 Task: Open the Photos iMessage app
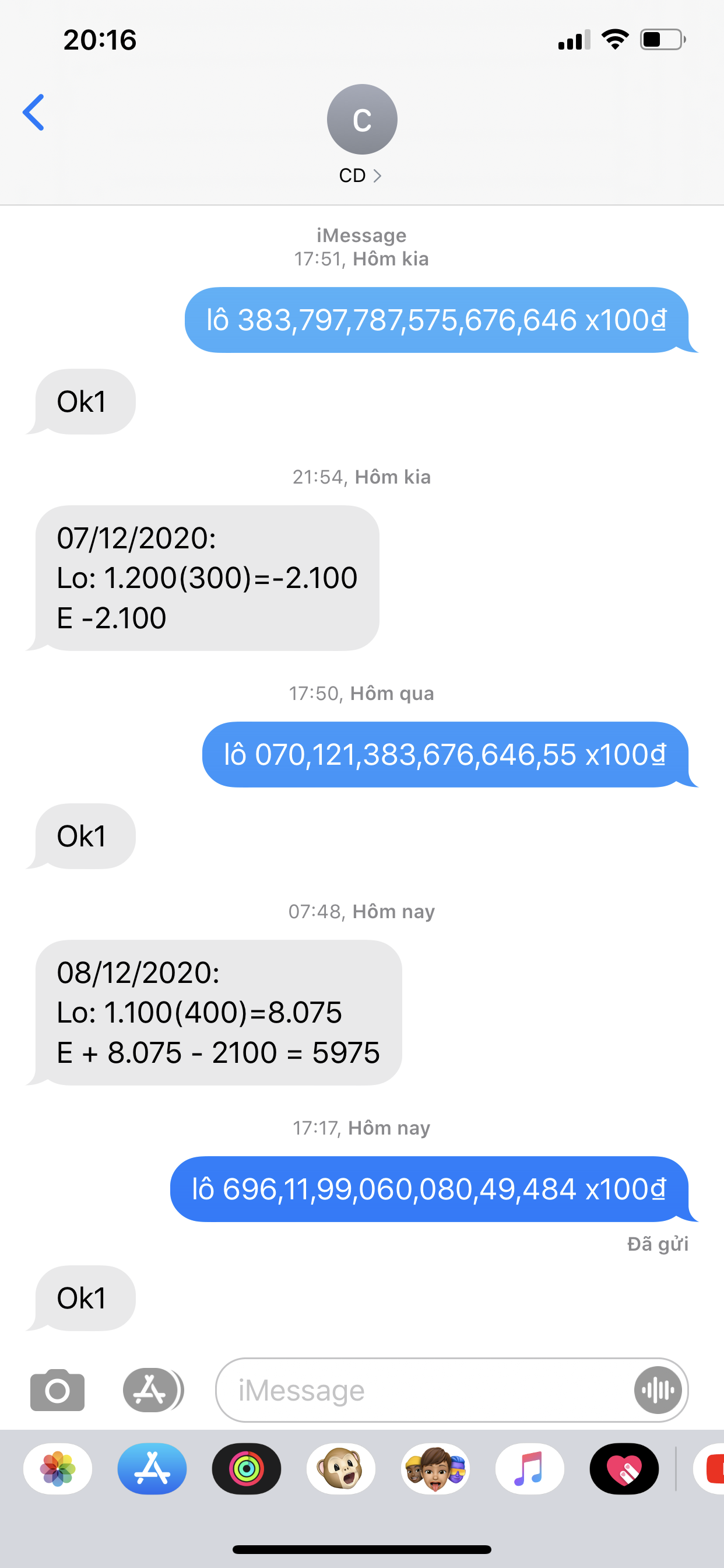click(x=58, y=1468)
